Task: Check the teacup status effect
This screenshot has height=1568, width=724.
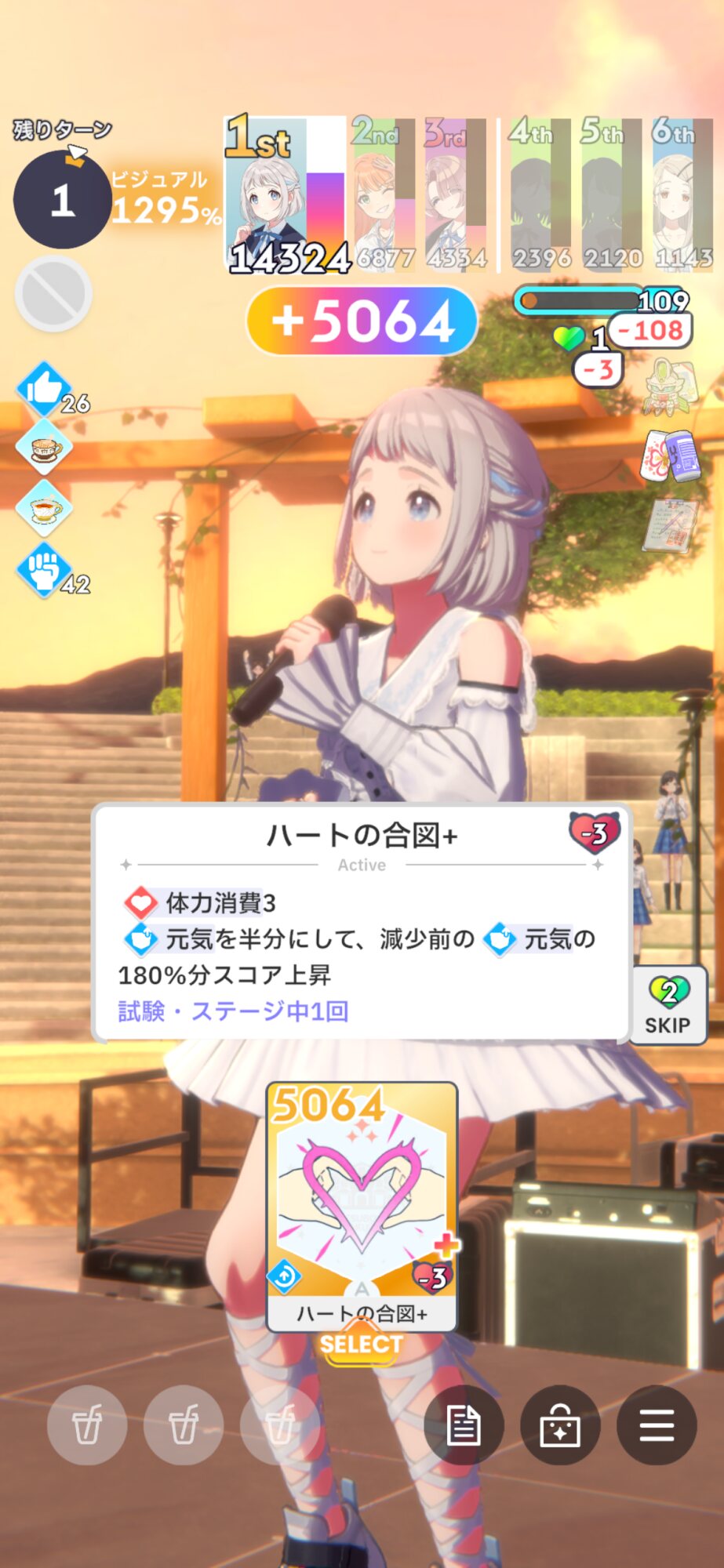Action: coord(45,509)
